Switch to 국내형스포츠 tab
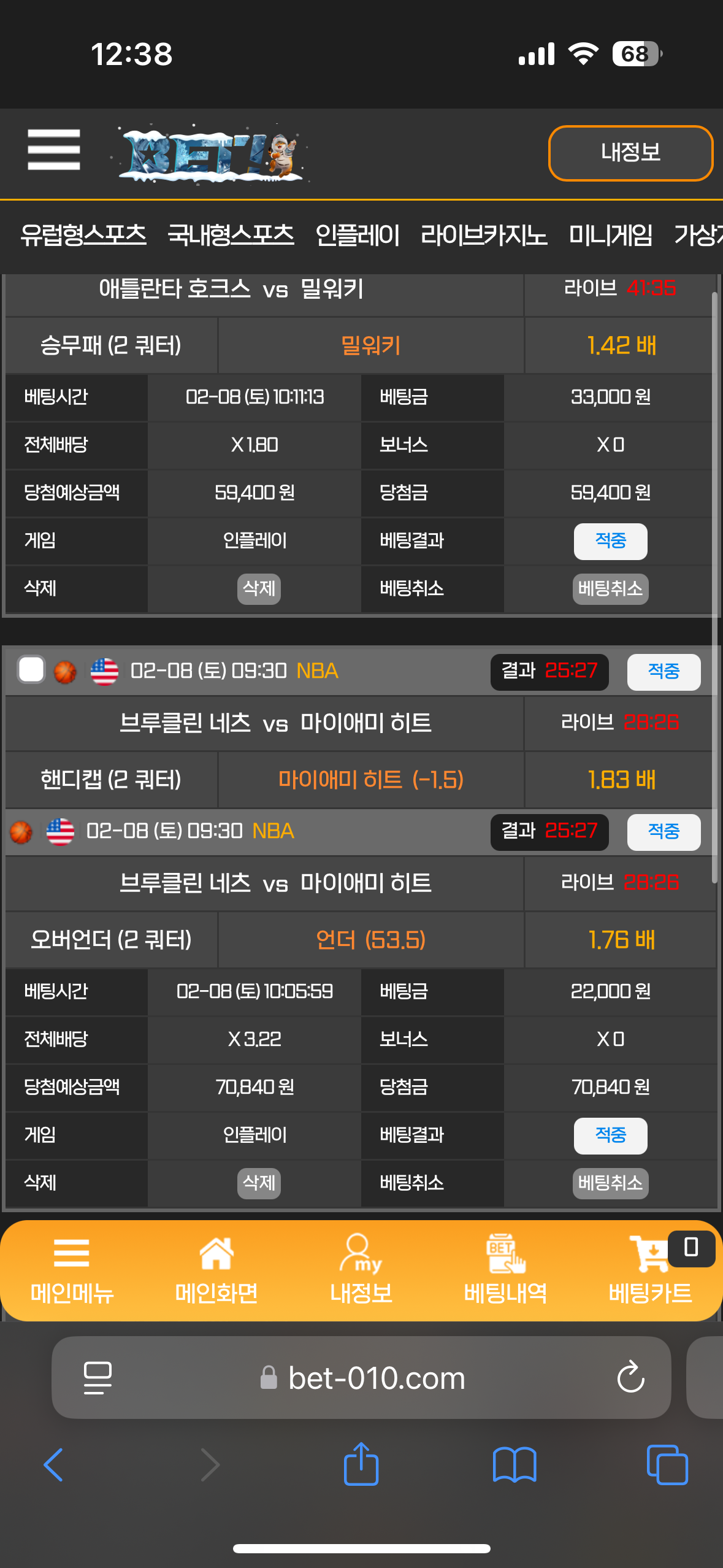The image size is (723, 1568). pyautogui.click(x=231, y=235)
